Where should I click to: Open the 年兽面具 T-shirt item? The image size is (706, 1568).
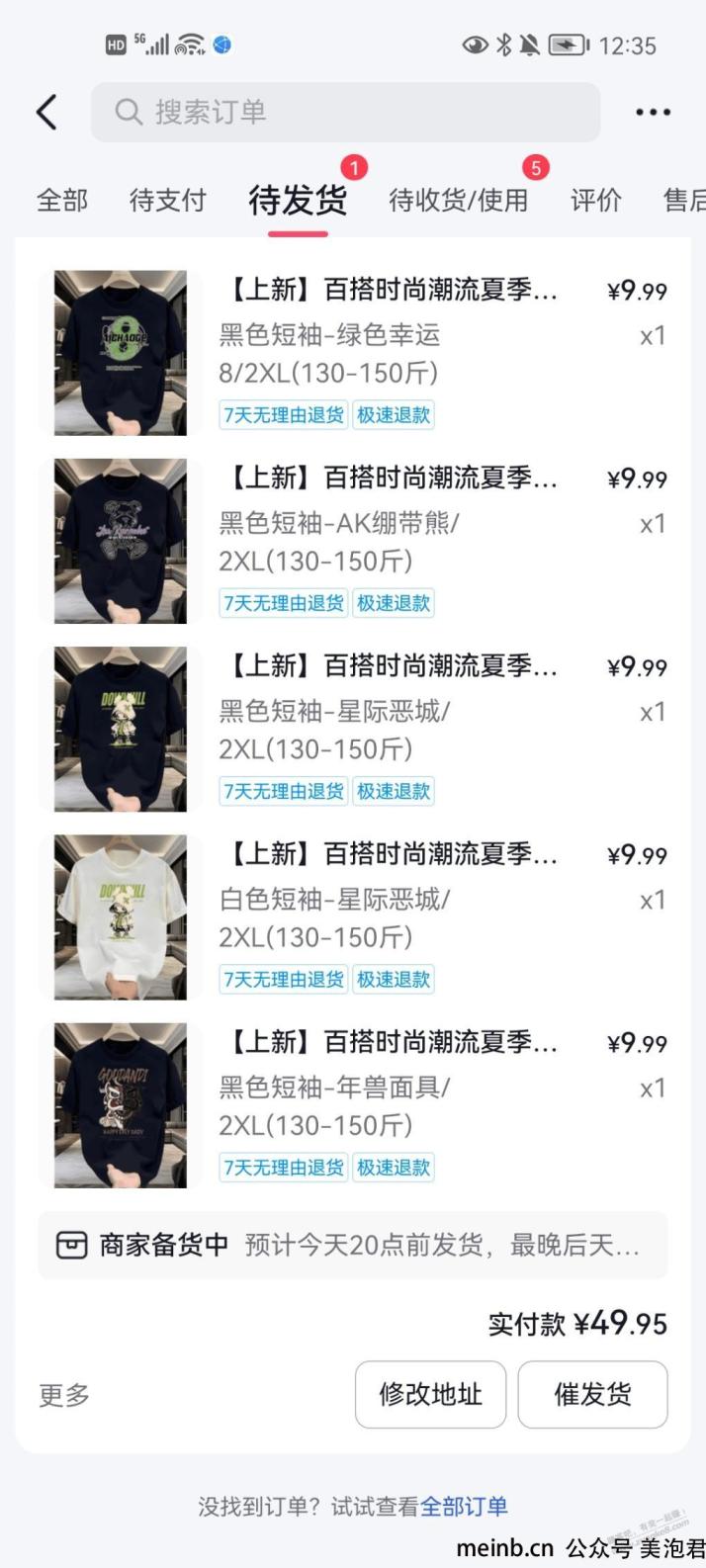point(353,1105)
